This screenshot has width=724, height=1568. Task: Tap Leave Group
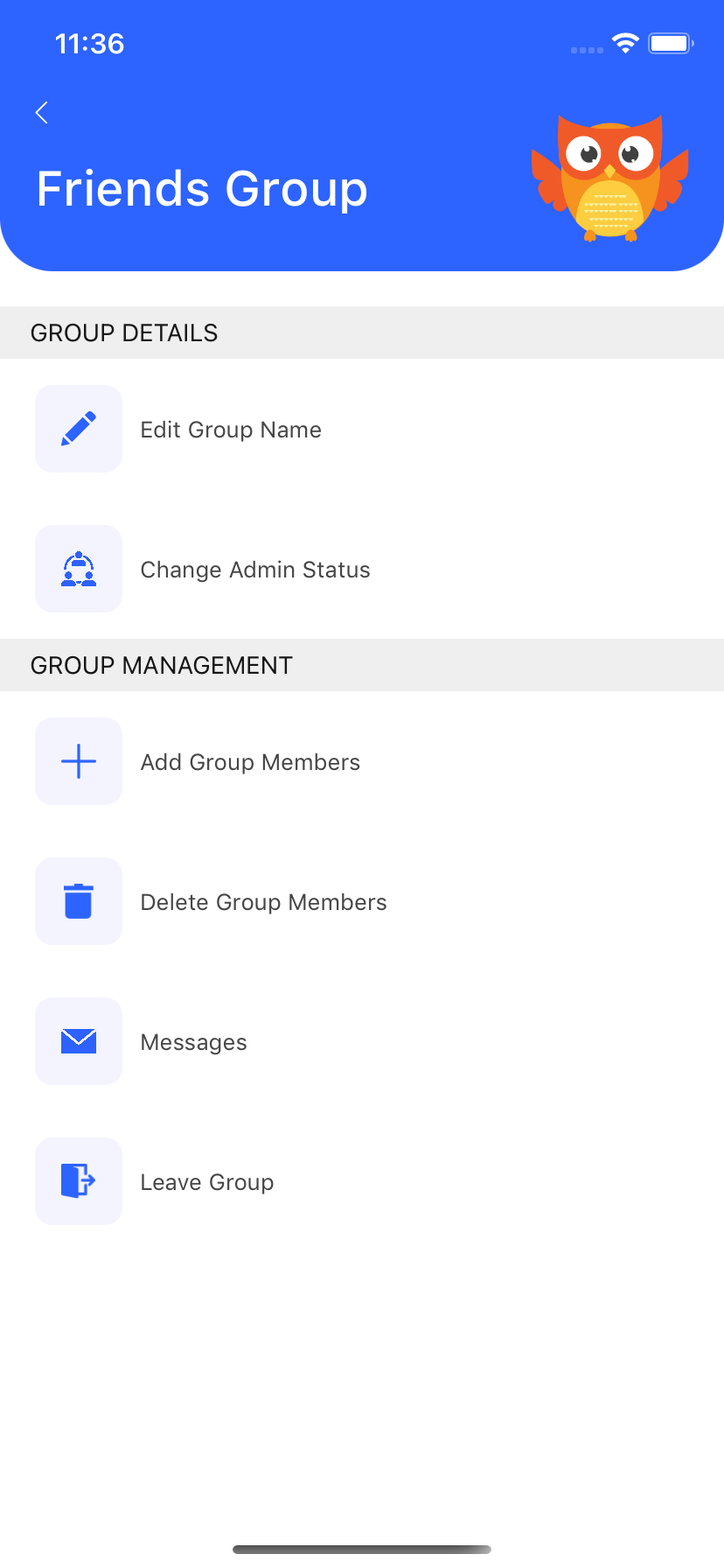point(362,1181)
